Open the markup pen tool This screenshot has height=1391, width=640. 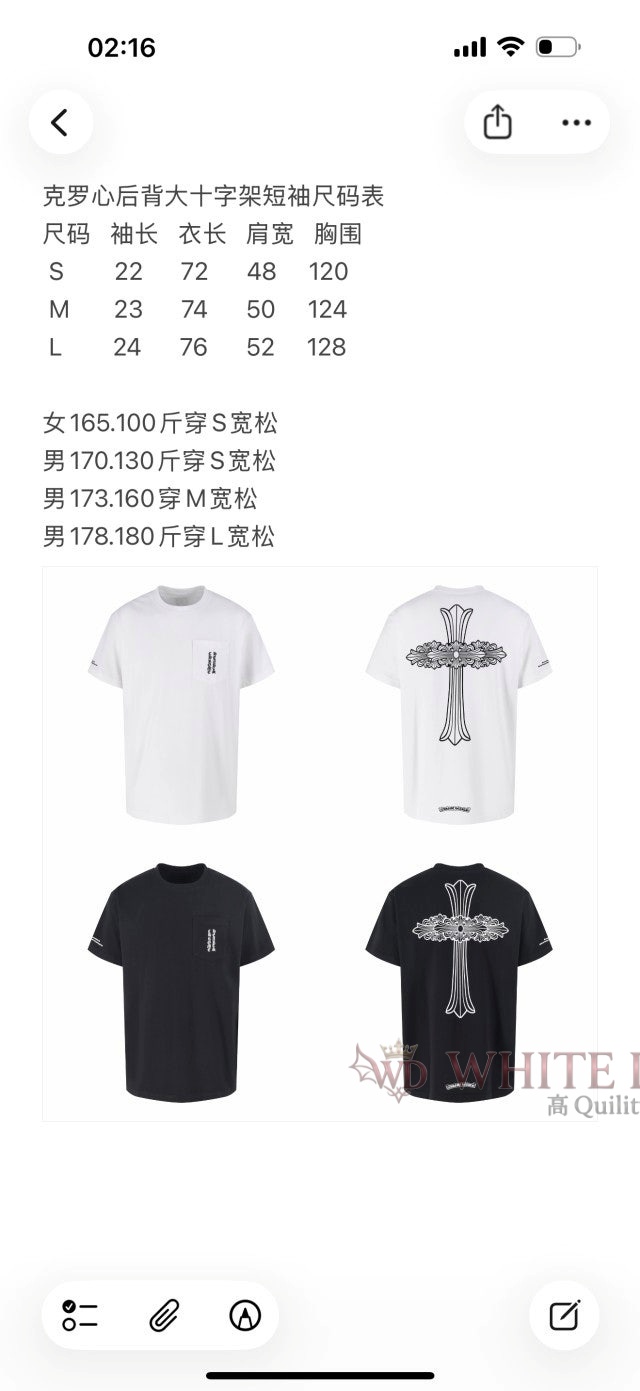(245, 1315)
